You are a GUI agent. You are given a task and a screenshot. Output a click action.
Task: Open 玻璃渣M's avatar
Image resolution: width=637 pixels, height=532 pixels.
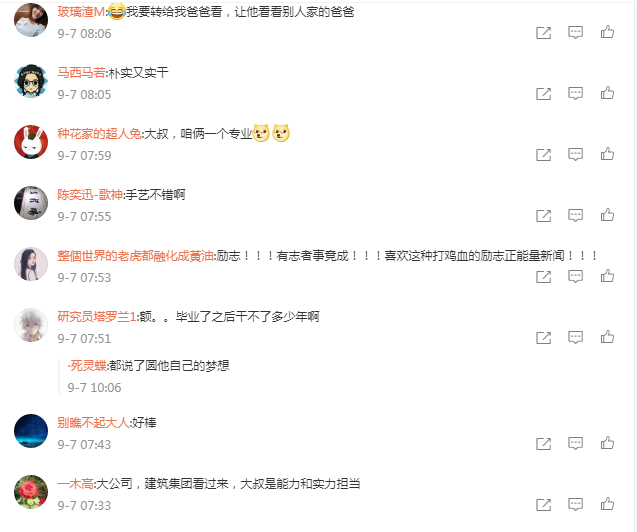pyautogui.click(x=31, y=20)
